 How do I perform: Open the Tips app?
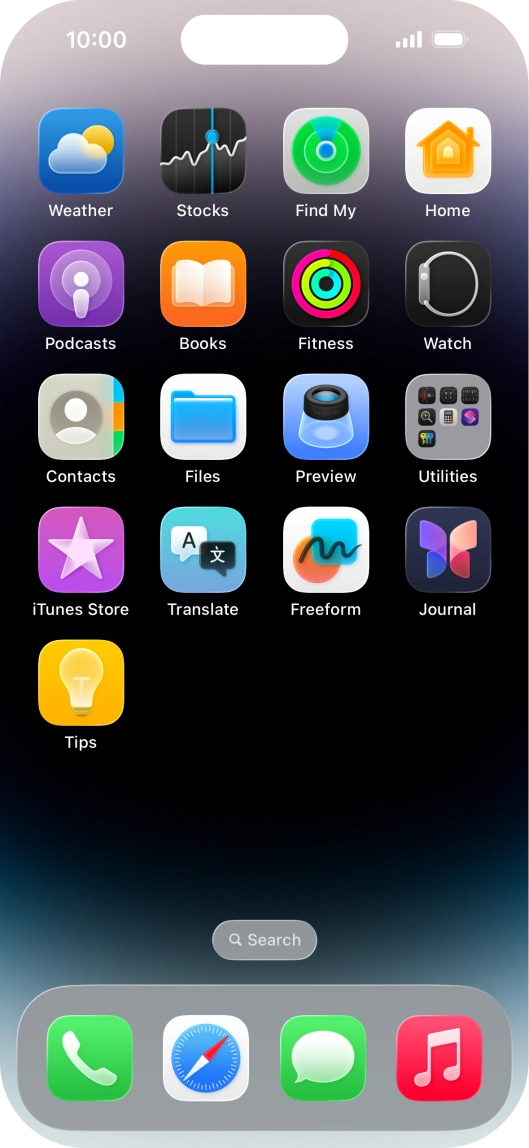(x=81, y=683)
